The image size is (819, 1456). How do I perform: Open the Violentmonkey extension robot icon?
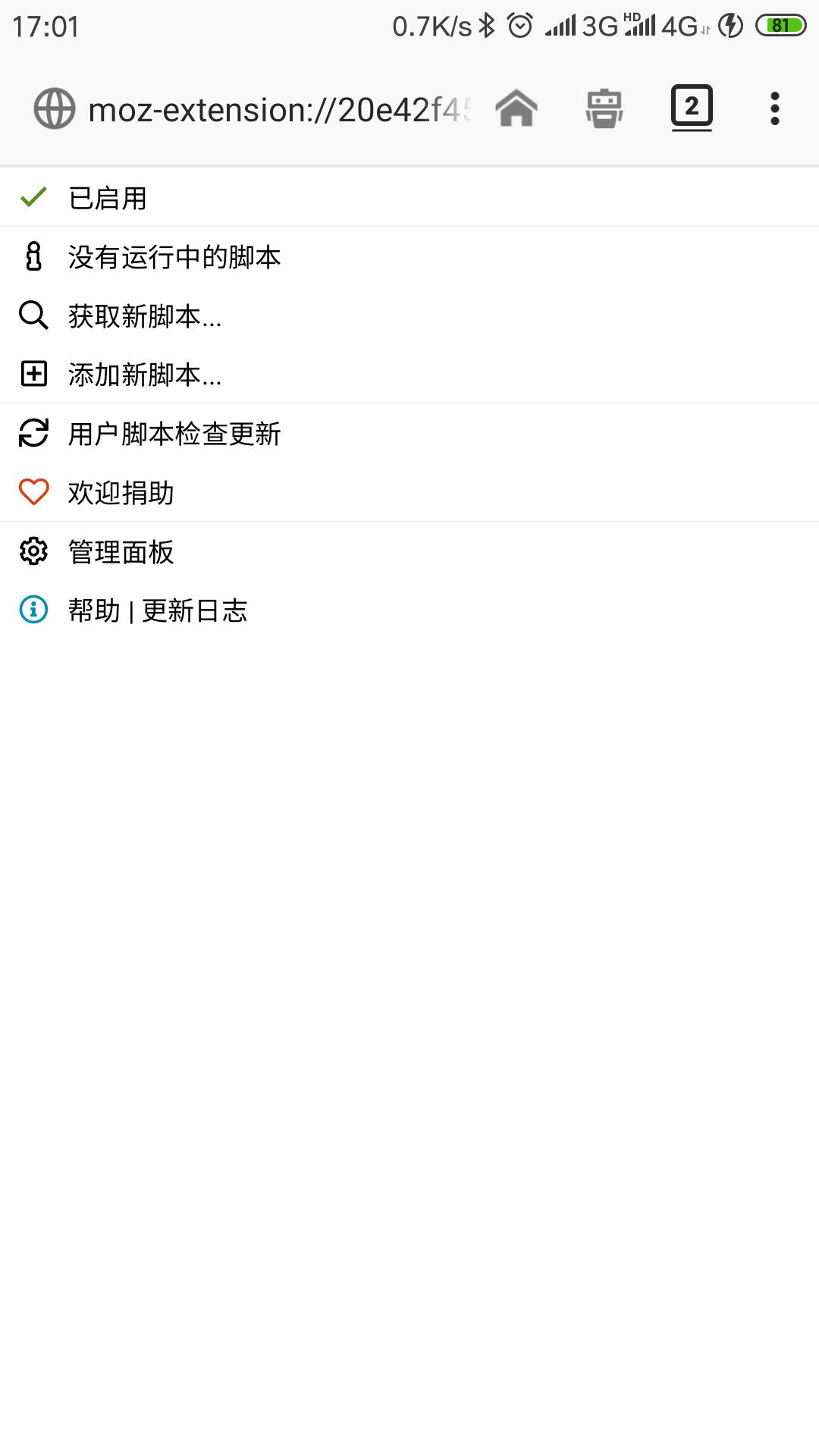603,108
